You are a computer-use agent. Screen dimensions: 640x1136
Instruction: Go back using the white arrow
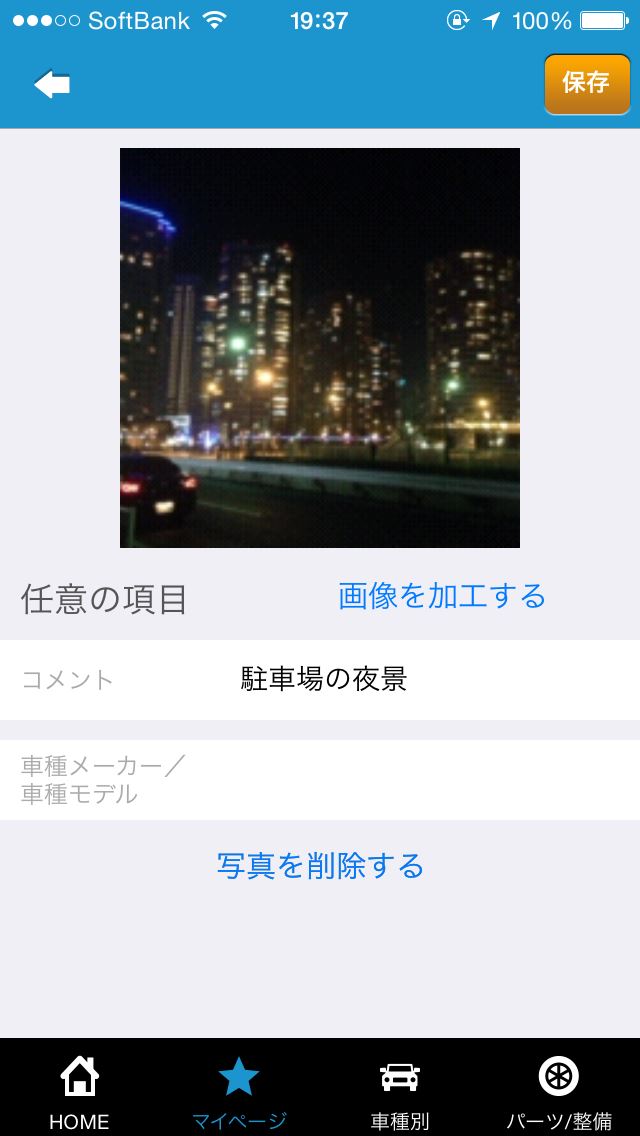52,84
